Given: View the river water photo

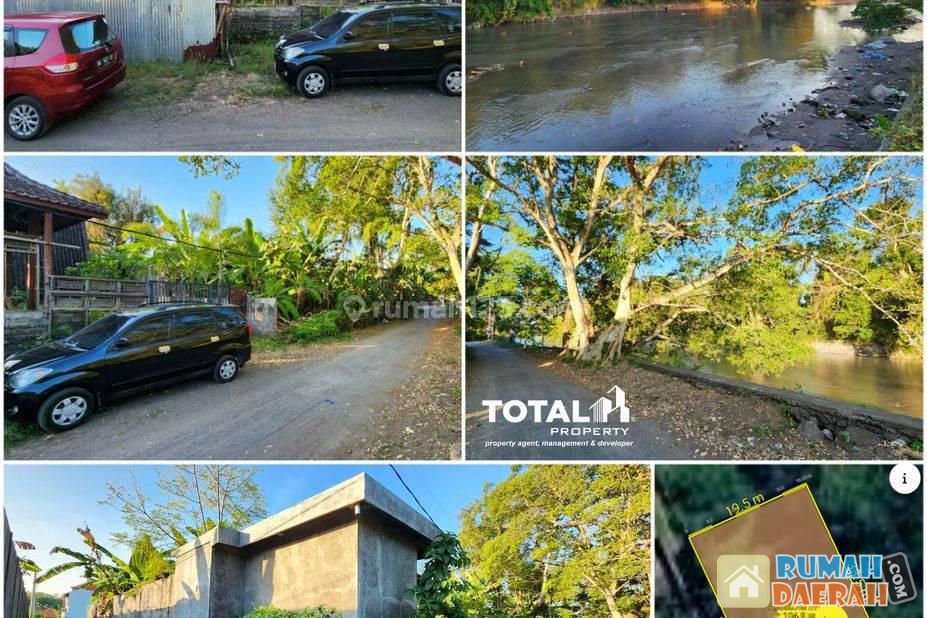Looking at the screenshot, I should [693, 76].
